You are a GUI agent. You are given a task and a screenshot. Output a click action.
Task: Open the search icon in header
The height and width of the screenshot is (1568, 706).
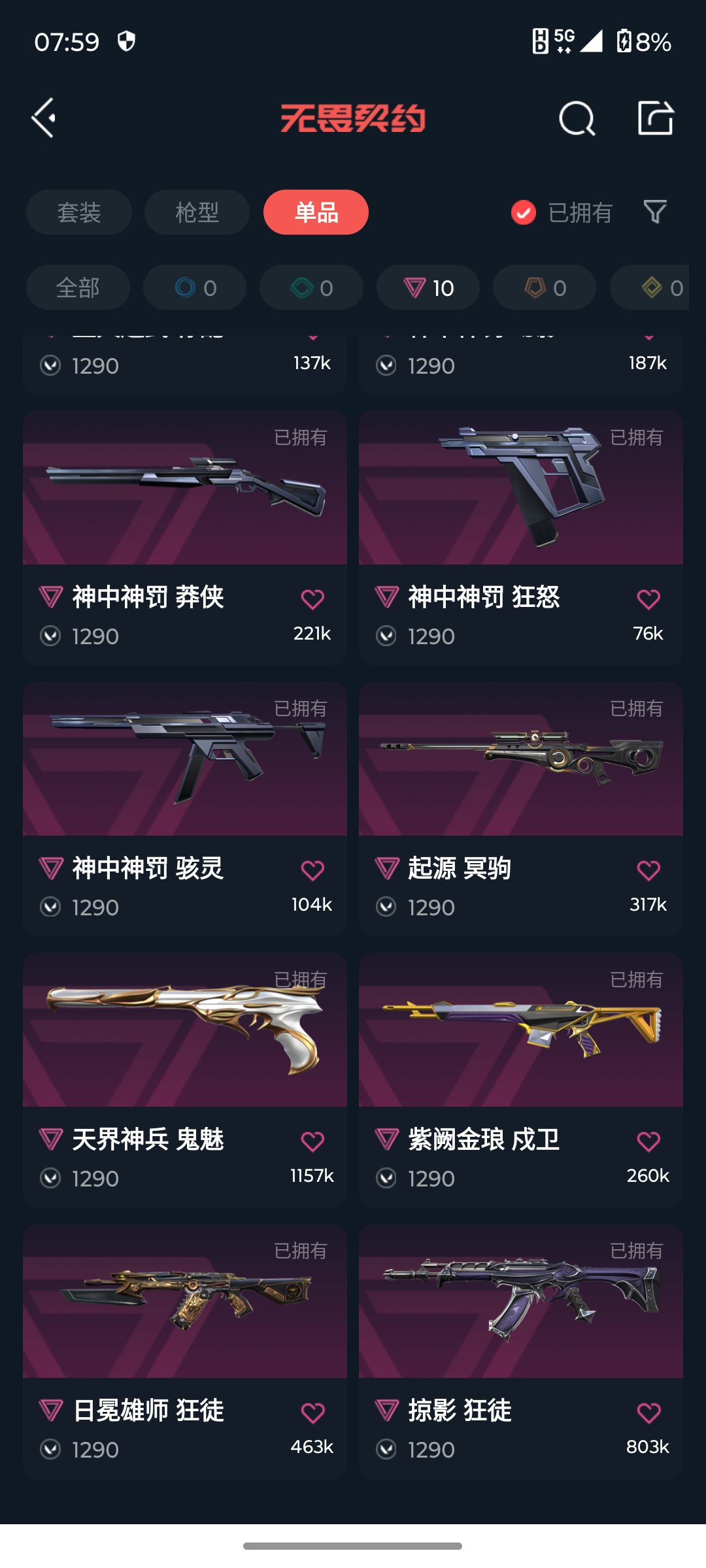pyautogui.click(x=577, y=119)
